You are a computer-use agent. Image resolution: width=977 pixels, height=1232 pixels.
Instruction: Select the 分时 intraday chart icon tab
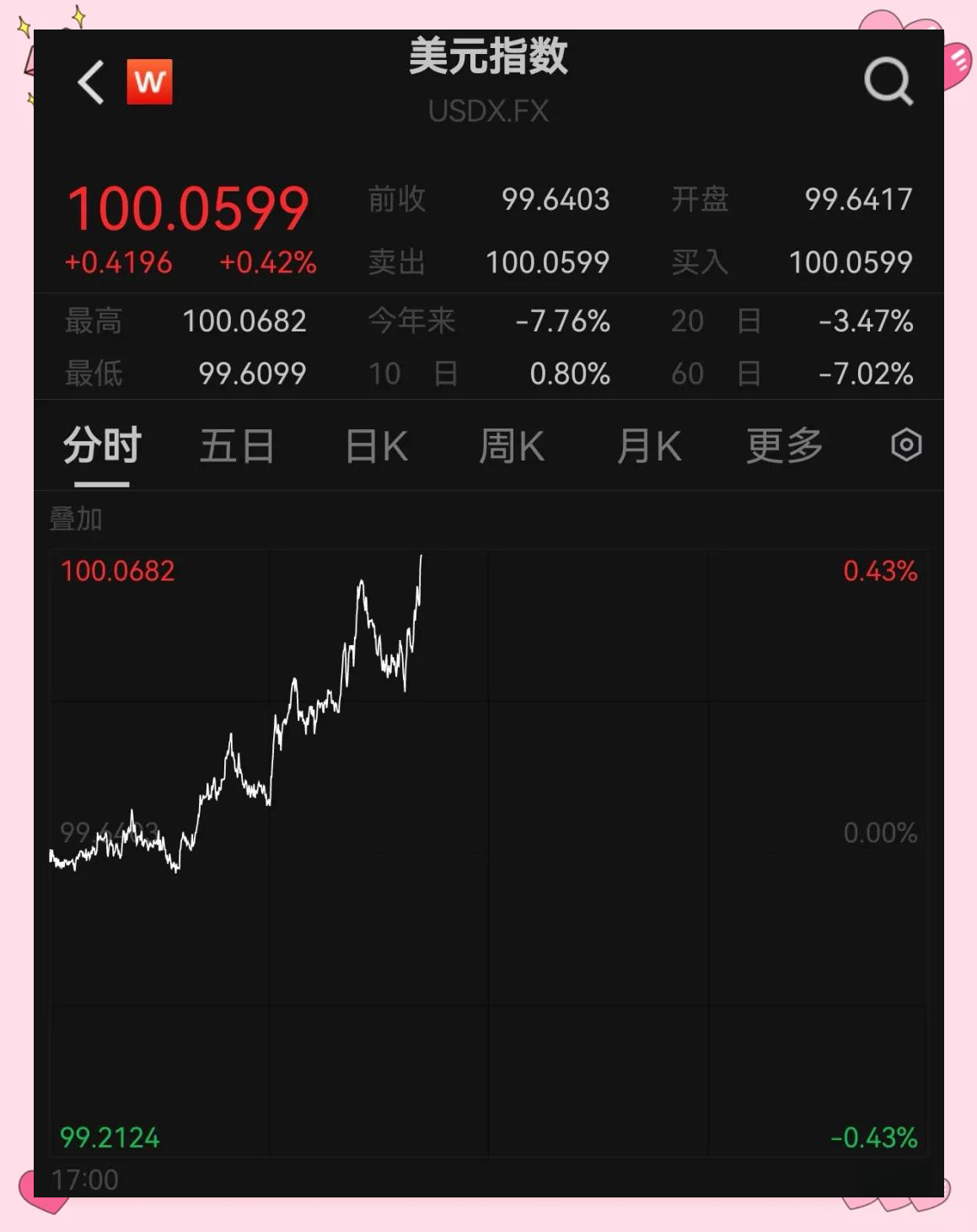click(102, 445)
